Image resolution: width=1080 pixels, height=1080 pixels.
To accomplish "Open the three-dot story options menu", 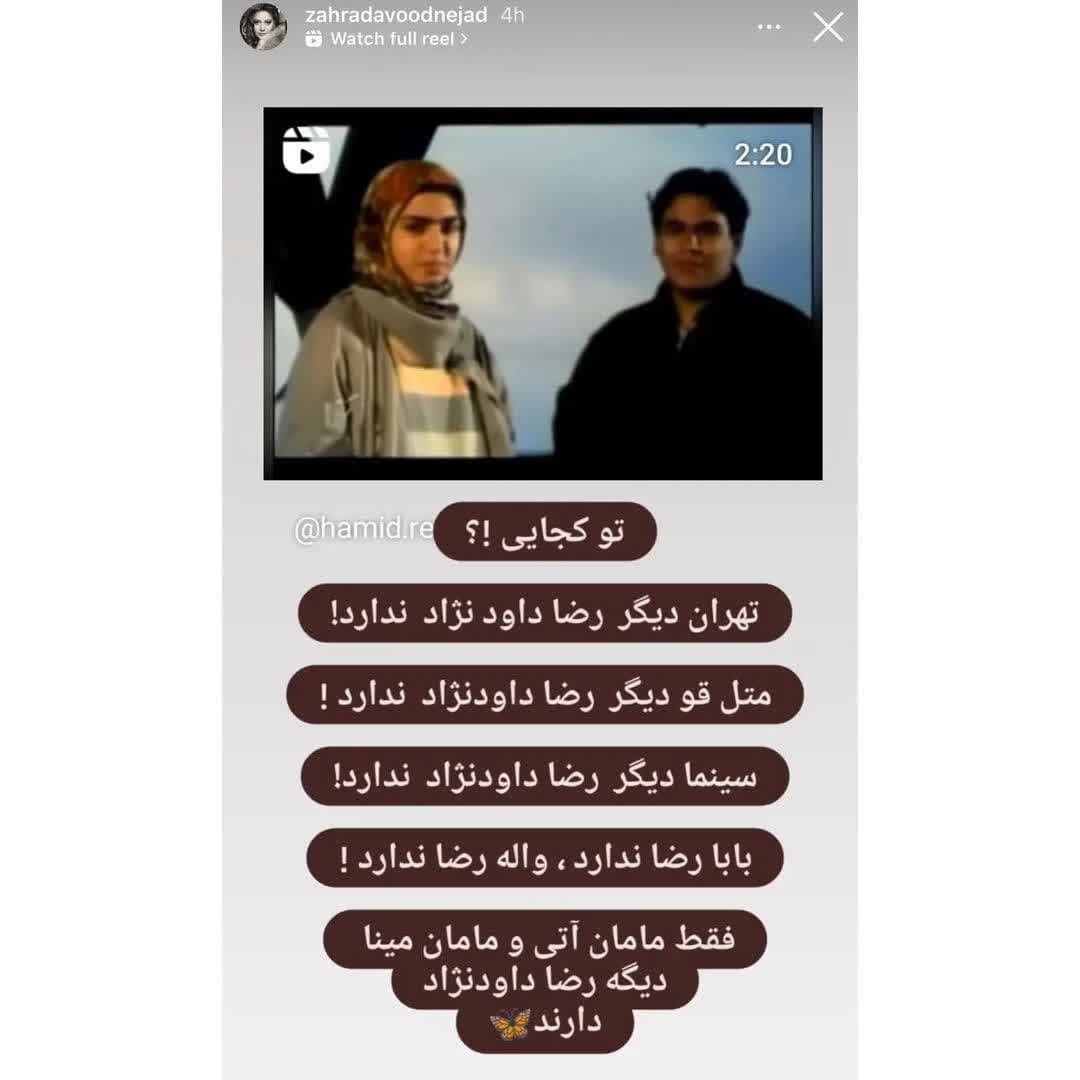I will [x=769, y=27].
